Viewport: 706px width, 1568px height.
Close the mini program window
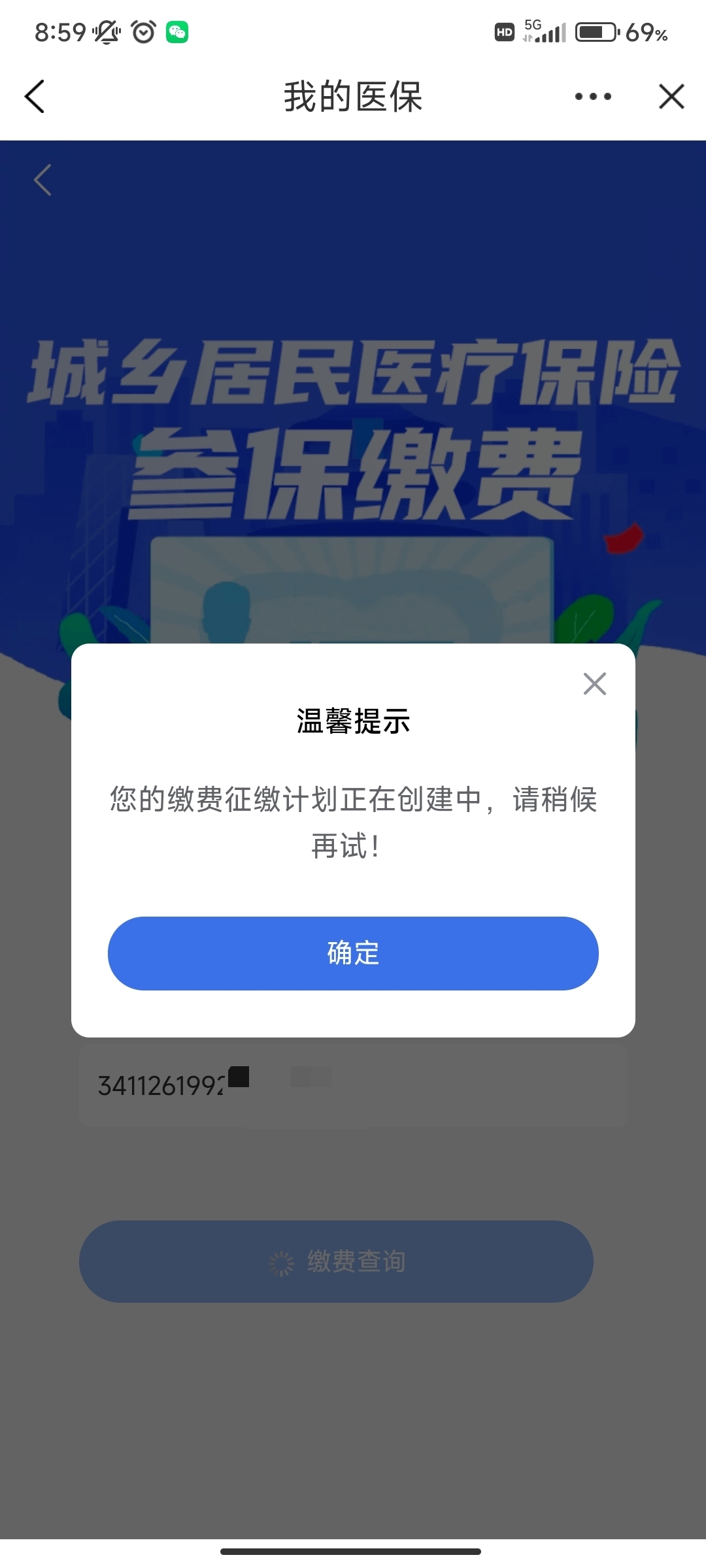coord(671,97)
